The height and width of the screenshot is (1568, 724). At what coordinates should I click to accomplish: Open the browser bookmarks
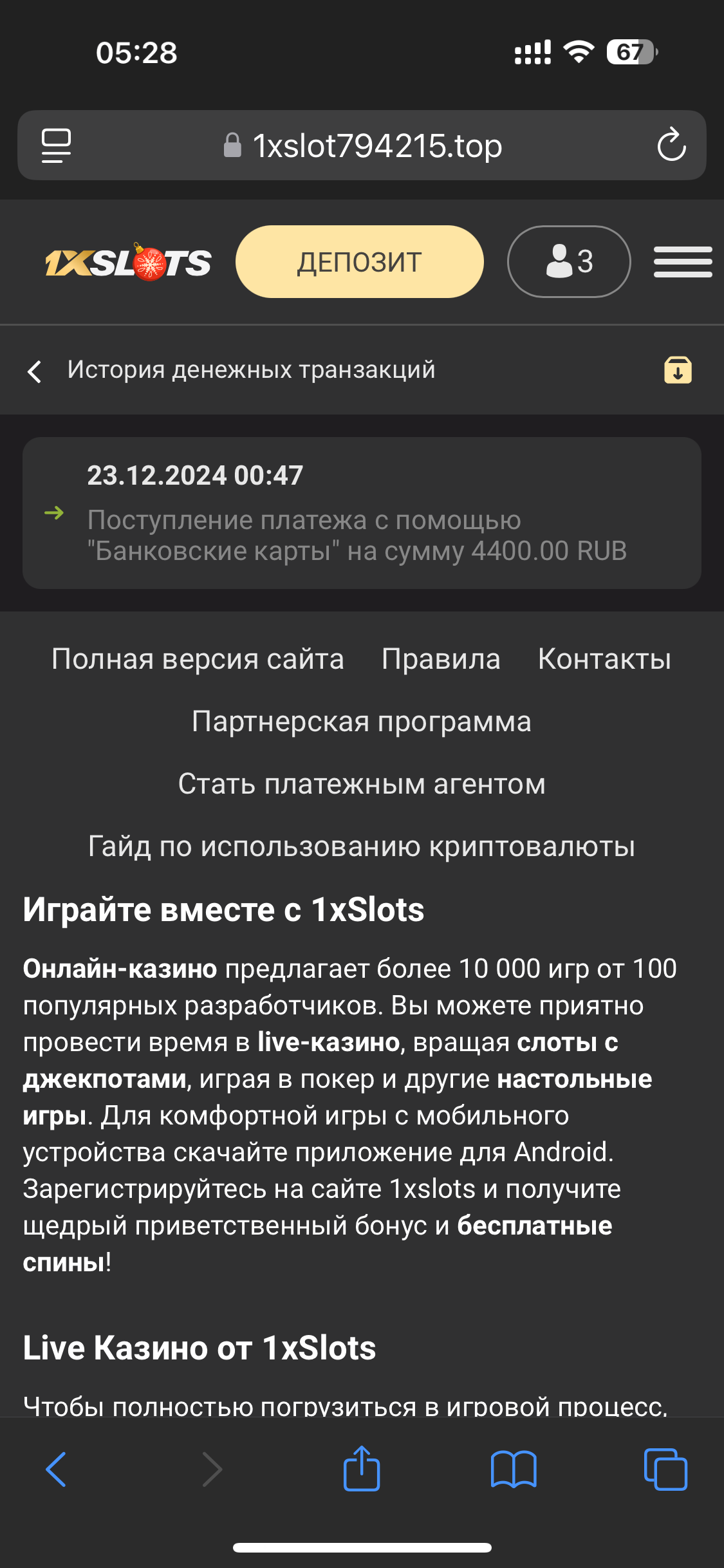513,1469
